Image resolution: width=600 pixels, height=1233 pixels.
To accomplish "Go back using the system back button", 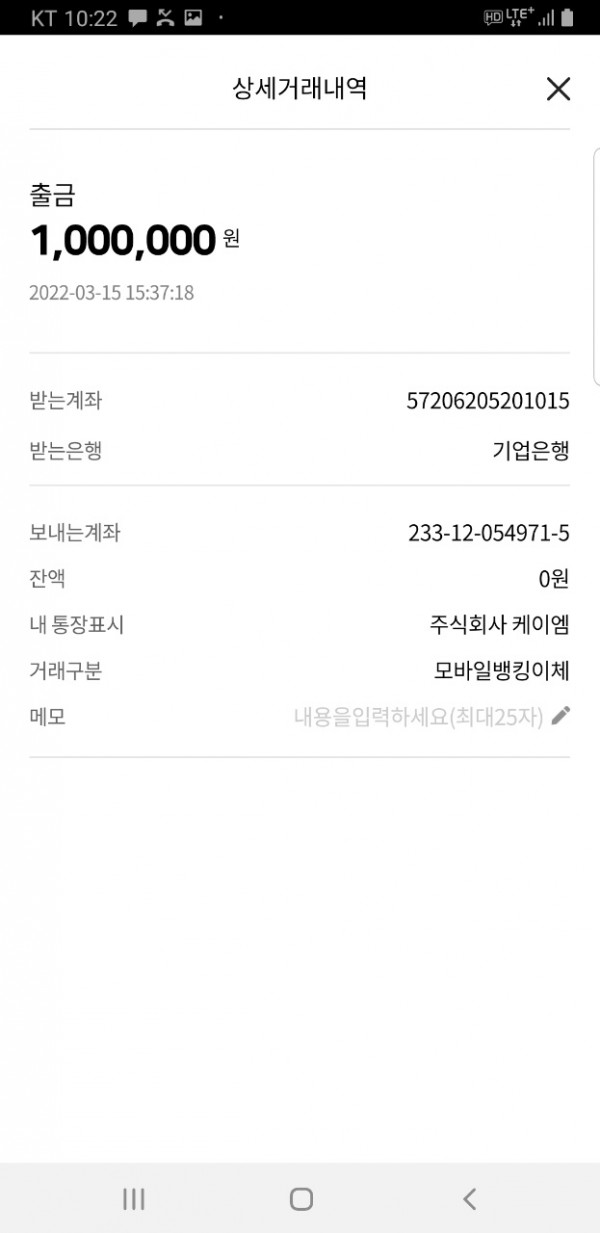I will click(x=469, y=1199).
